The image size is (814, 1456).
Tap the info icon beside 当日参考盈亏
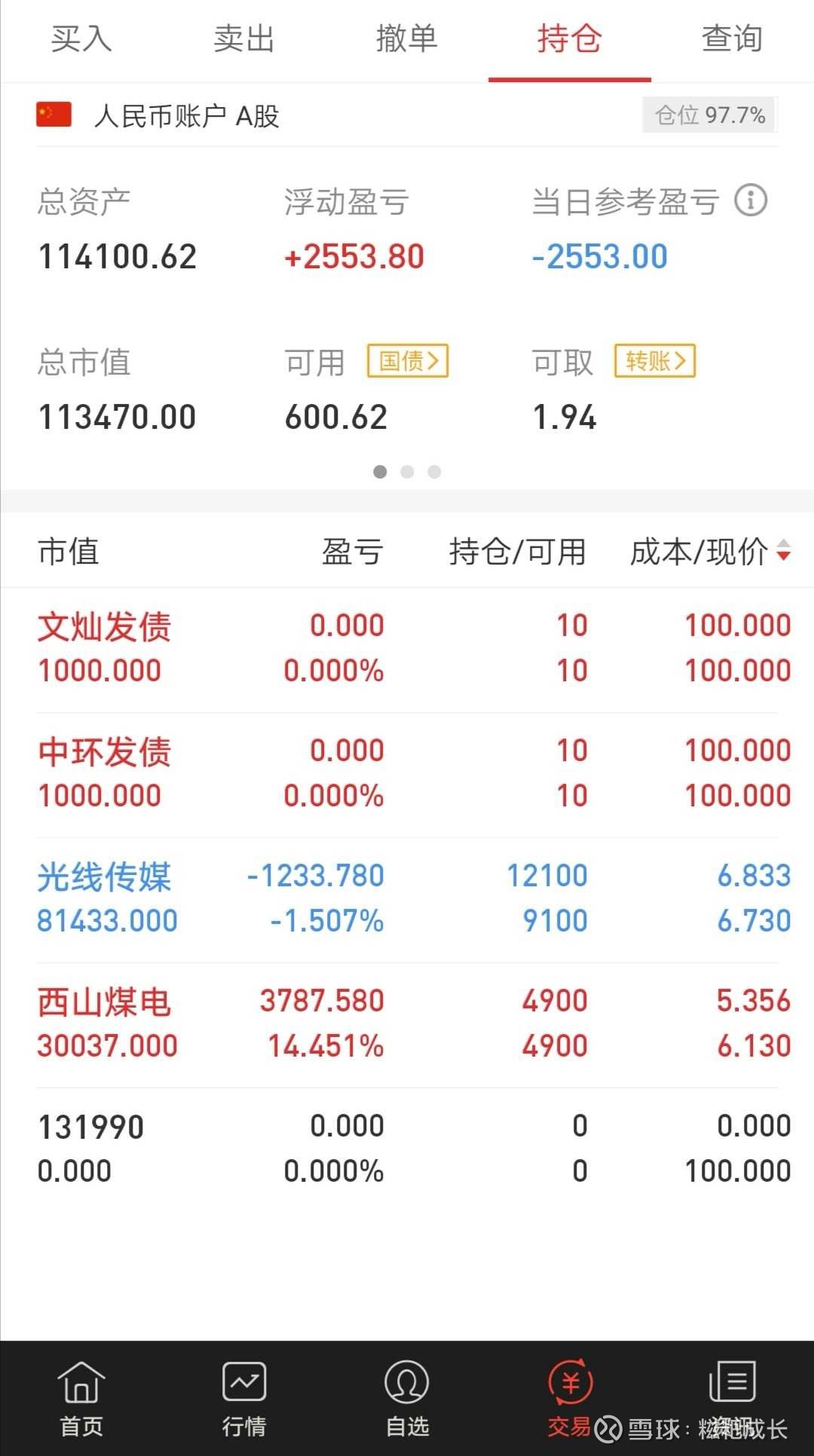coord(751,200)
